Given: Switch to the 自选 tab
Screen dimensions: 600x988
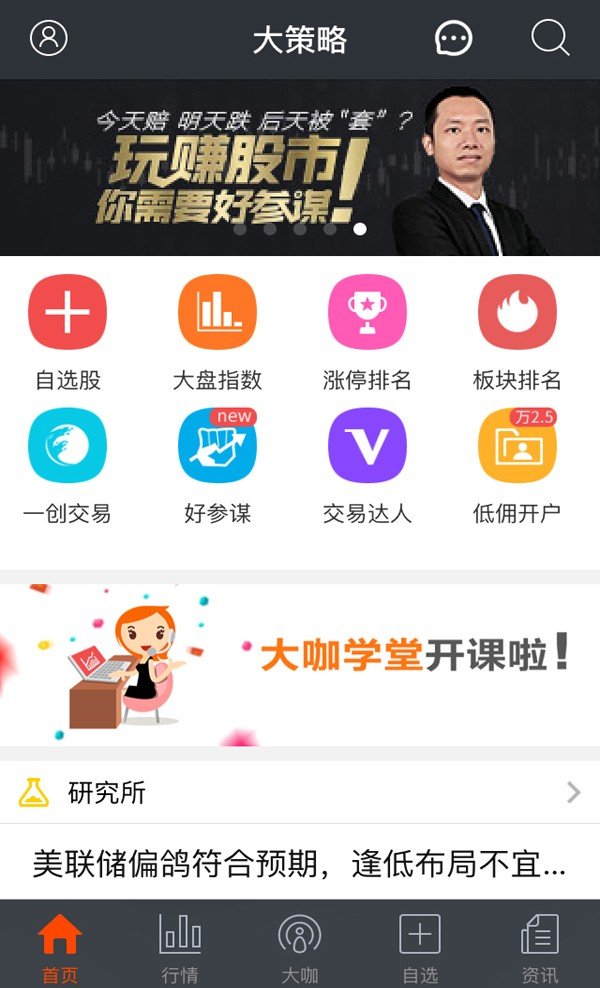Looking at the screenshot, I should pos(420,945).
